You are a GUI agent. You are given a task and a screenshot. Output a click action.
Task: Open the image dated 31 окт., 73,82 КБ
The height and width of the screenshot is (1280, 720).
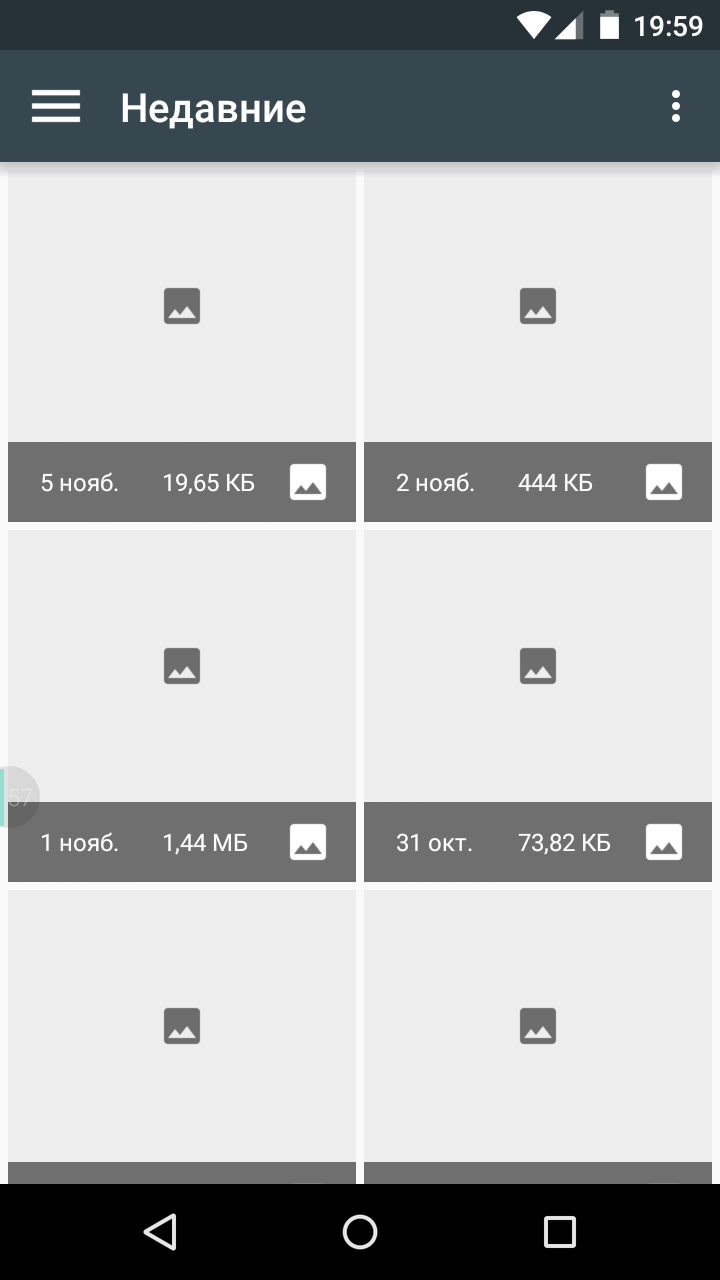(x=538, y=706)
